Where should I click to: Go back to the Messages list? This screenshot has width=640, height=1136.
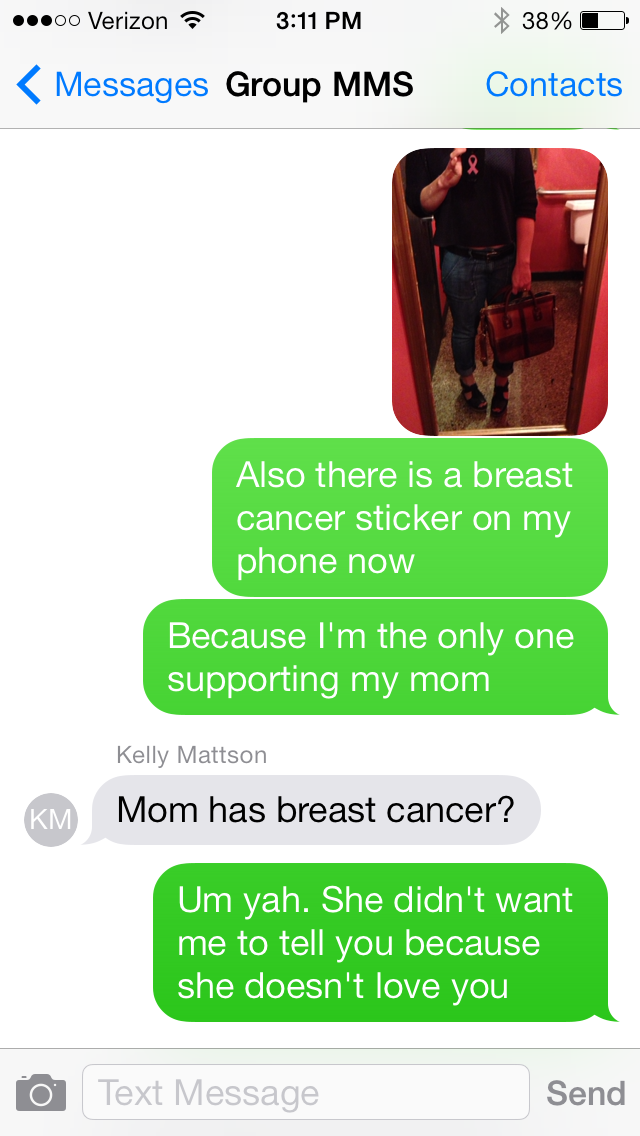(x=112, y=85)
